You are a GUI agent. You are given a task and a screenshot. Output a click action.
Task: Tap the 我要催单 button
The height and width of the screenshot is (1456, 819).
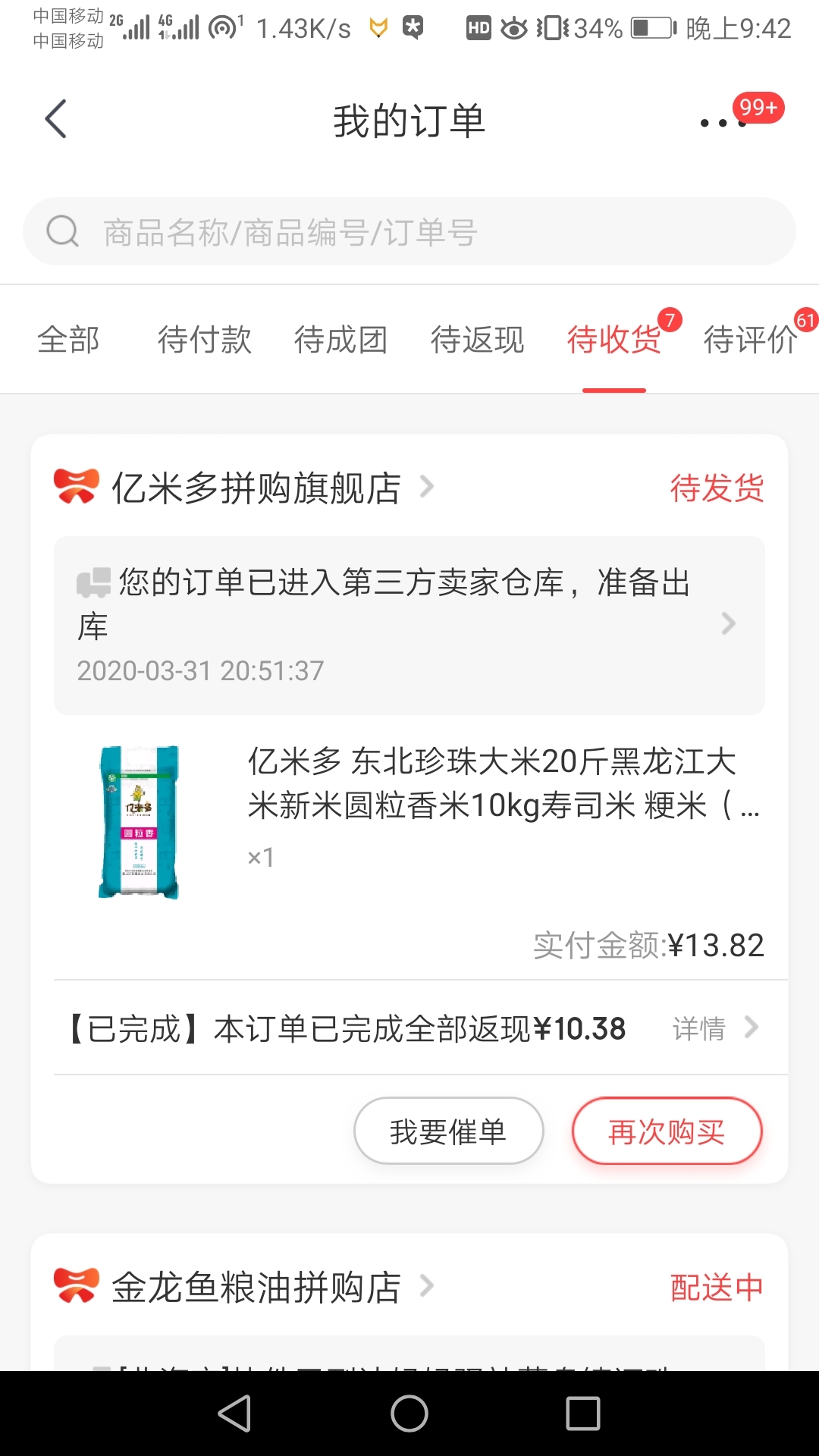(x=449, y=1131)
